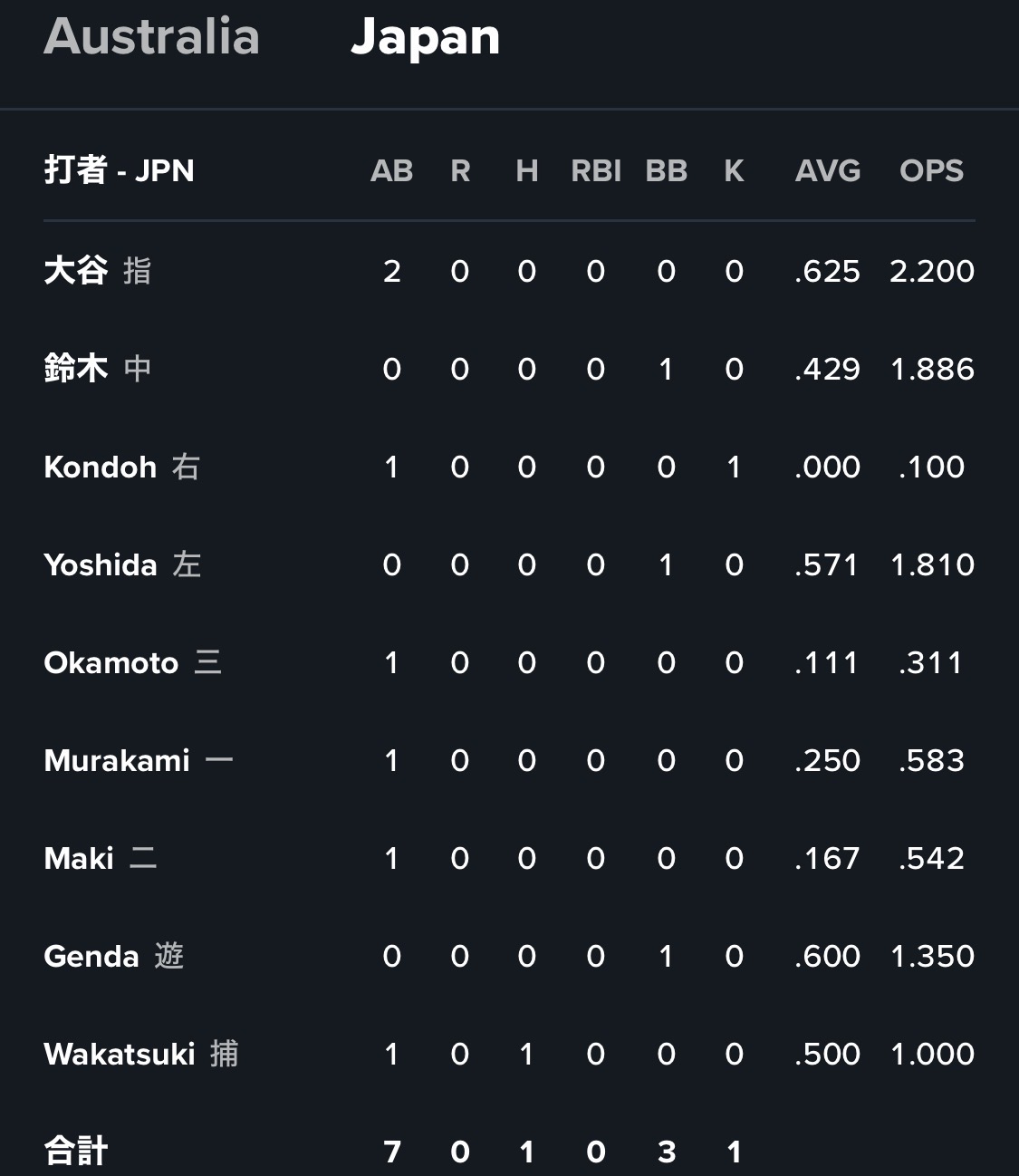The image size is (1019, 1176).
Task: Open player 大谷 from the batting list
Action: pyautogui.click(x=76, y=271)
